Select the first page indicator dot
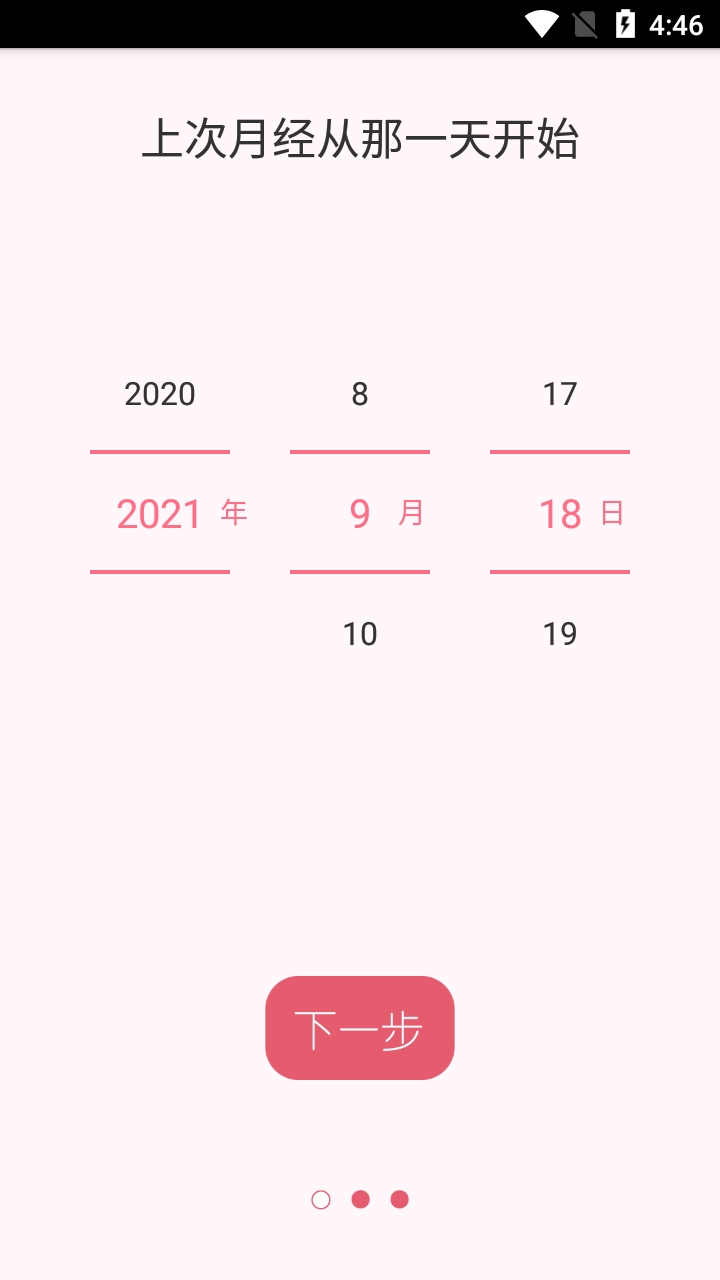This screenshot has width=720, height=1280. tap(321, 1199)
